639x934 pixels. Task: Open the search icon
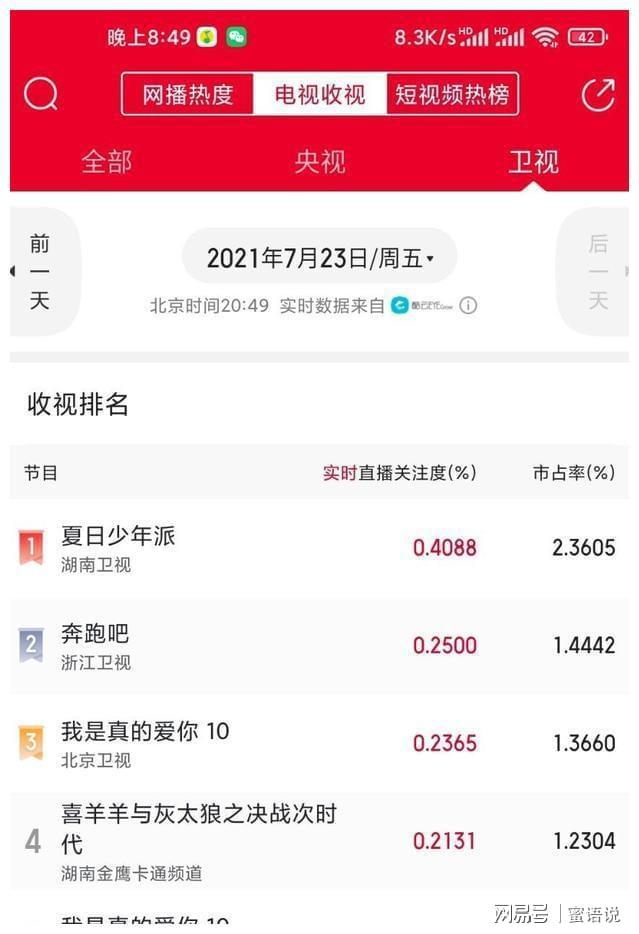tap(41, 95)
